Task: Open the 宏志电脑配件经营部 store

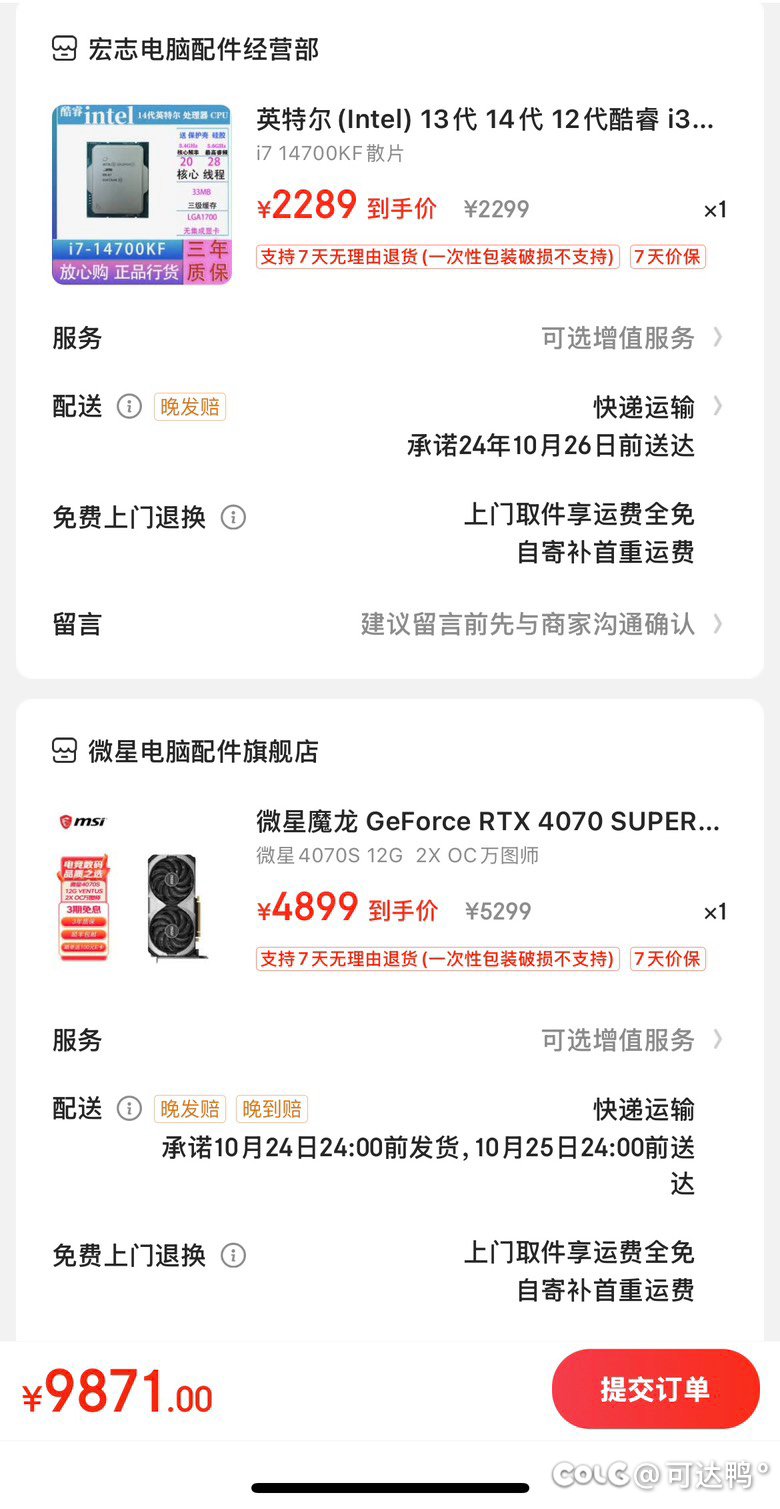Action: (x=203, y=49)
